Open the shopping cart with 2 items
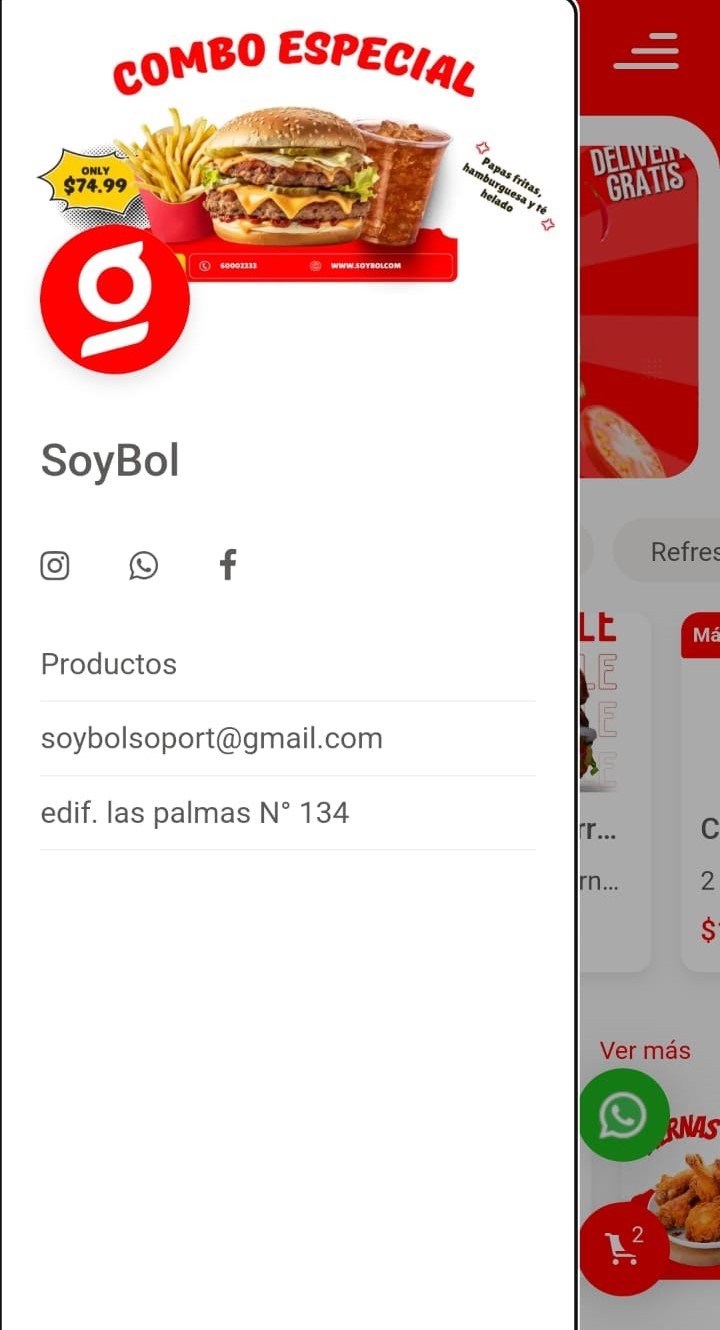Screen dimensions: 720x1330 point(624,1249)
